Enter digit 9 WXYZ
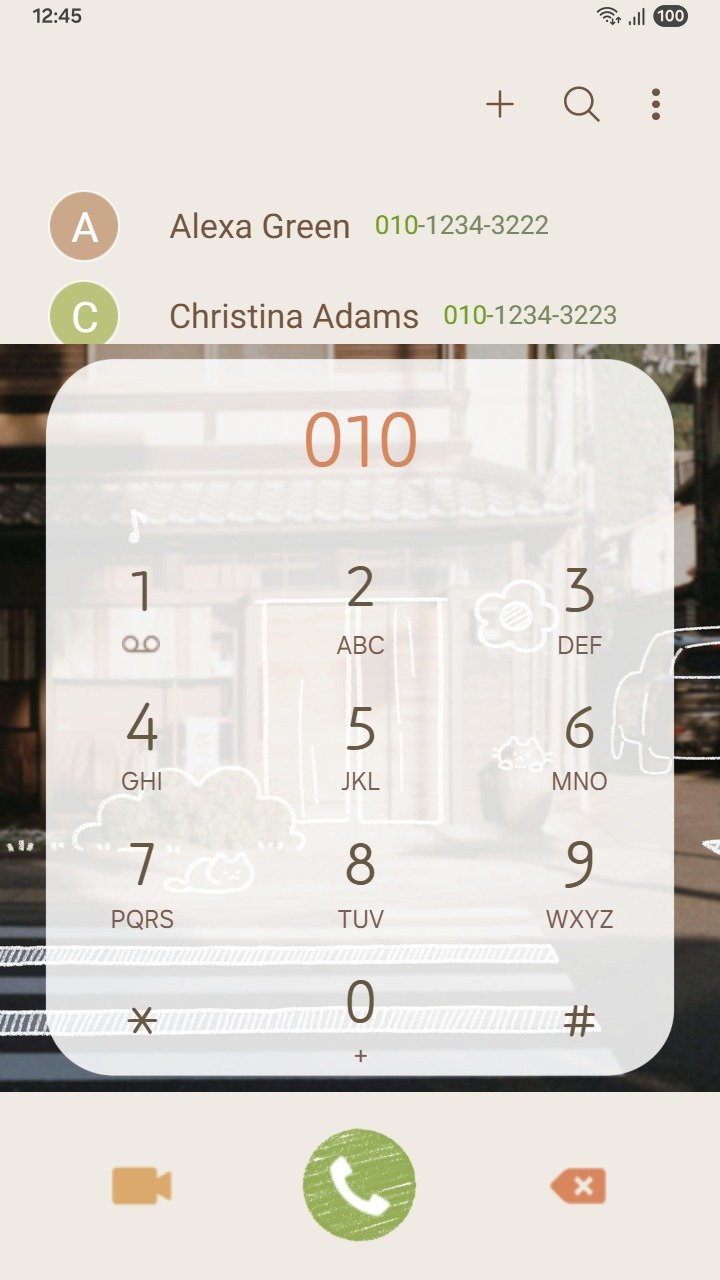Screen dimensions: 720x1280 click(x=579, y=881)
